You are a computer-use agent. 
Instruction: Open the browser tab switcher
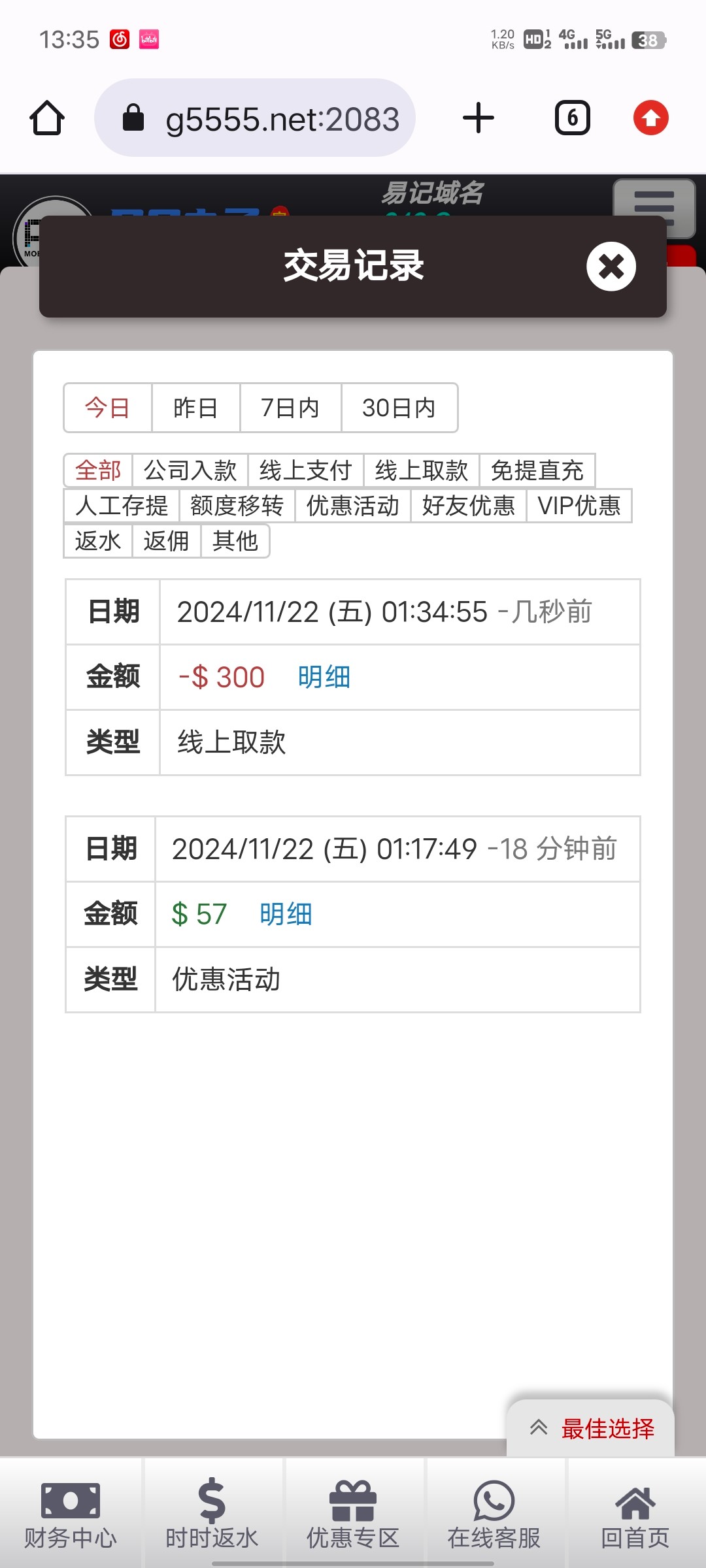pos(573,118)
